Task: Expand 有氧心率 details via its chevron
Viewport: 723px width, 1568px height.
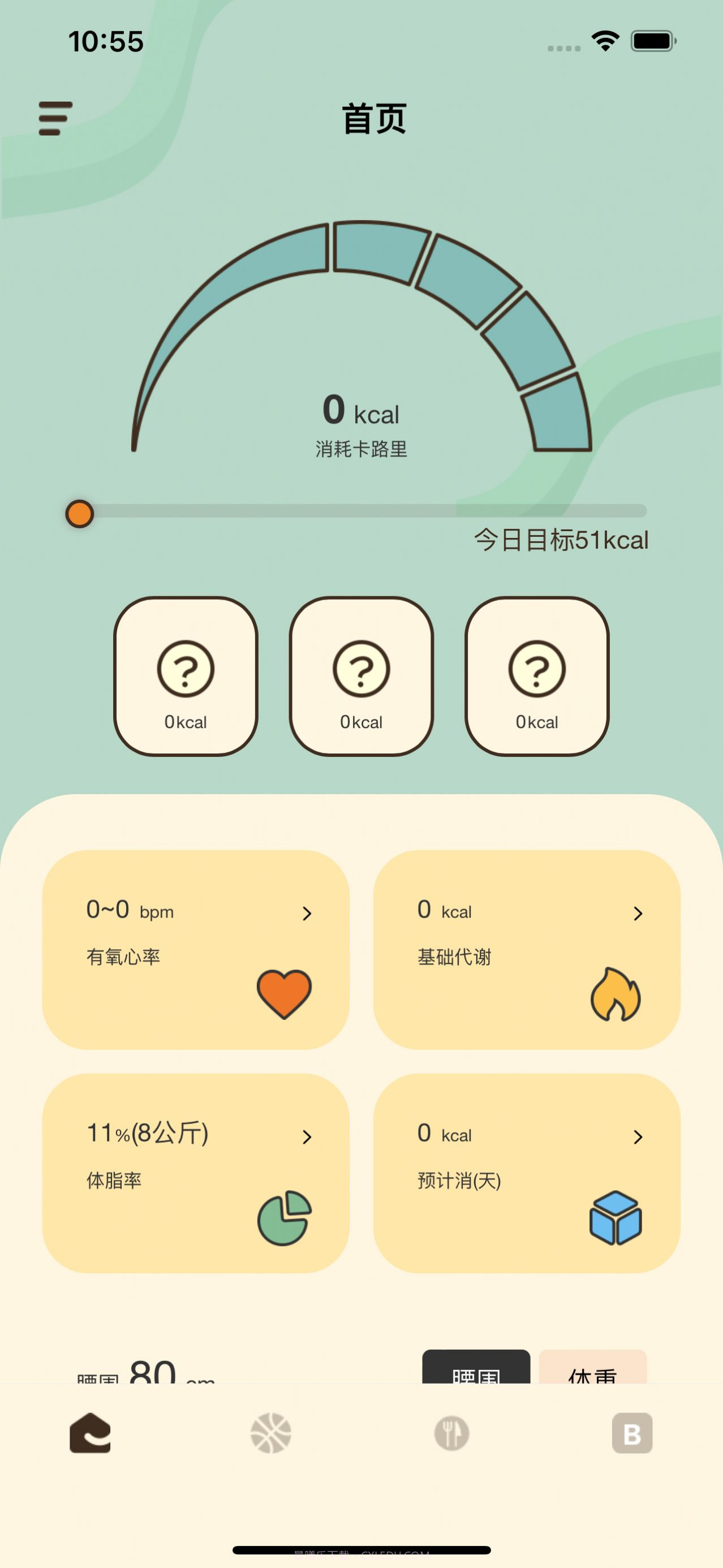Action: [x=308, y=913]
